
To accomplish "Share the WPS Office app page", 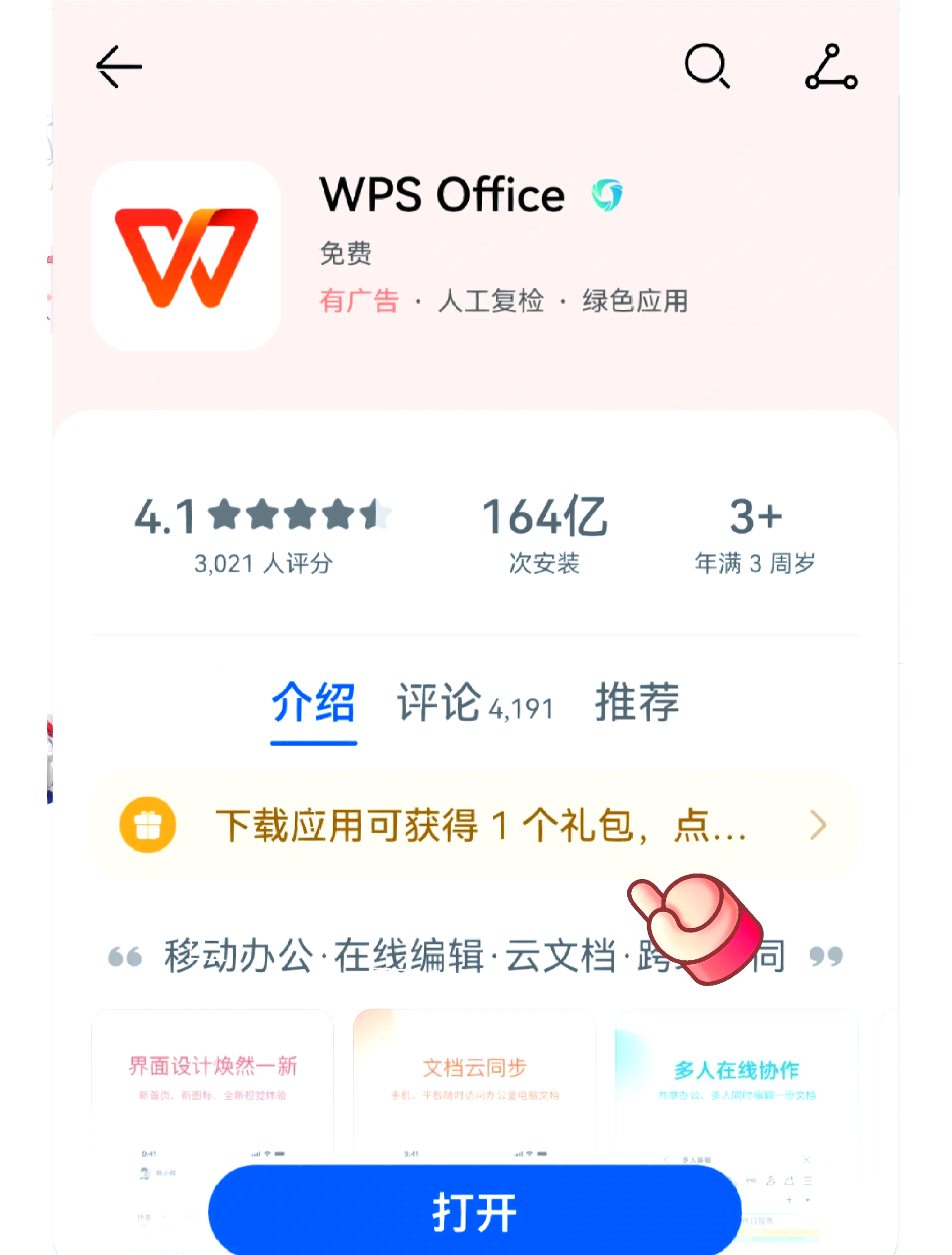I will [831, 67].
